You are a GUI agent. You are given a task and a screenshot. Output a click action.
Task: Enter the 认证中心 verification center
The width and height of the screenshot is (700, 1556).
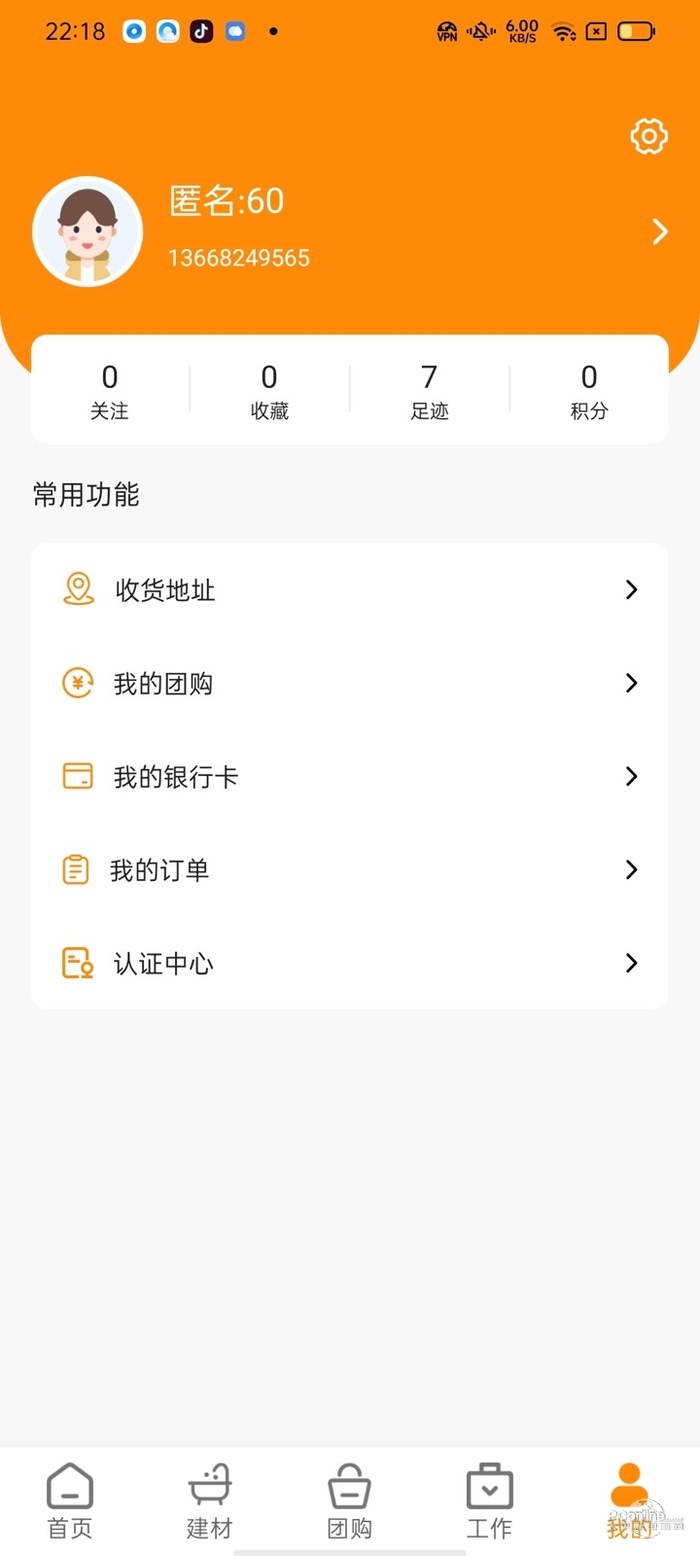click(349, 964)
